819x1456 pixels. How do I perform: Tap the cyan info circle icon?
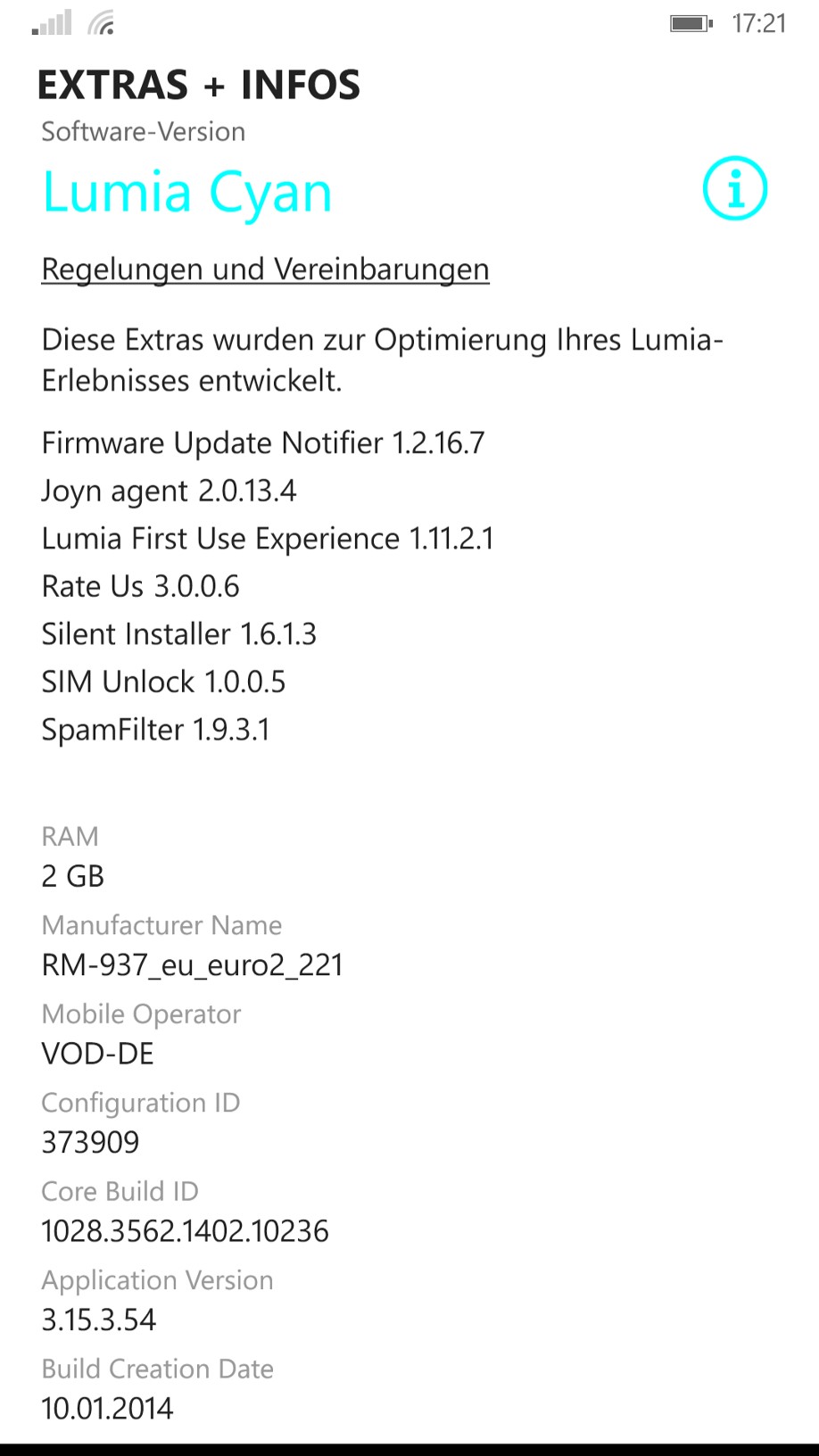coord(734,188)
